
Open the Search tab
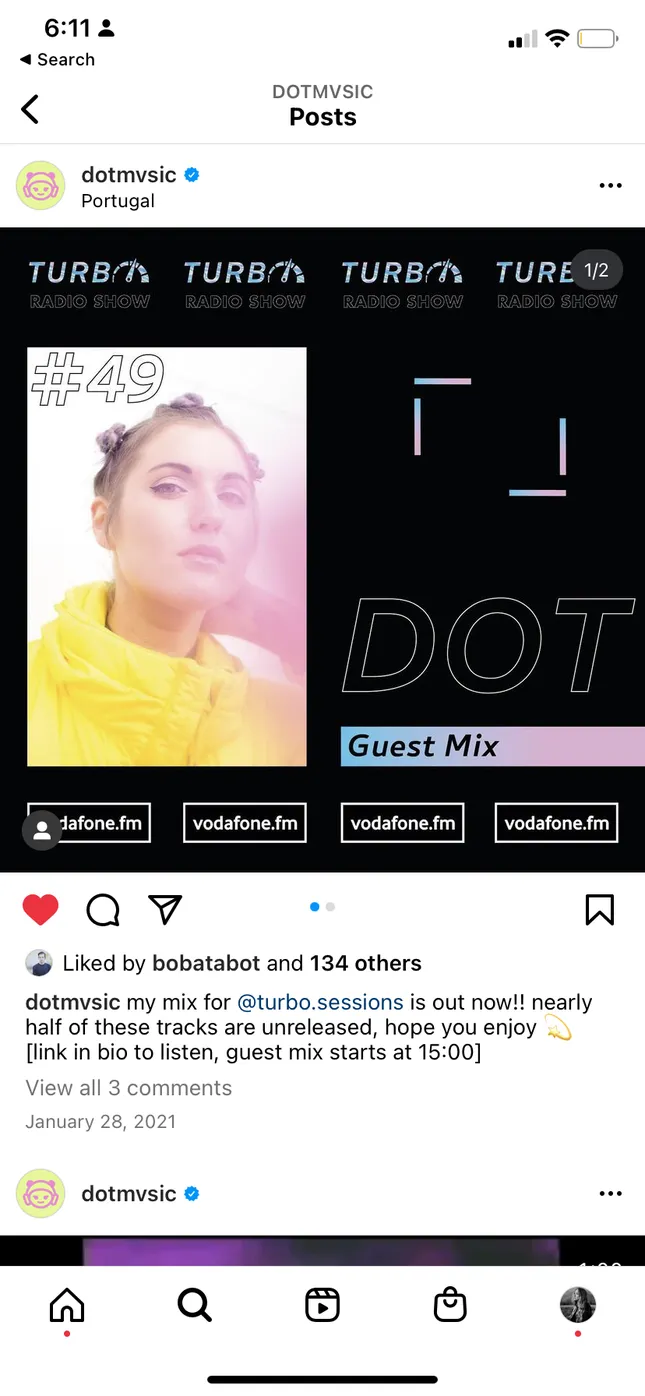[194, 1305]
